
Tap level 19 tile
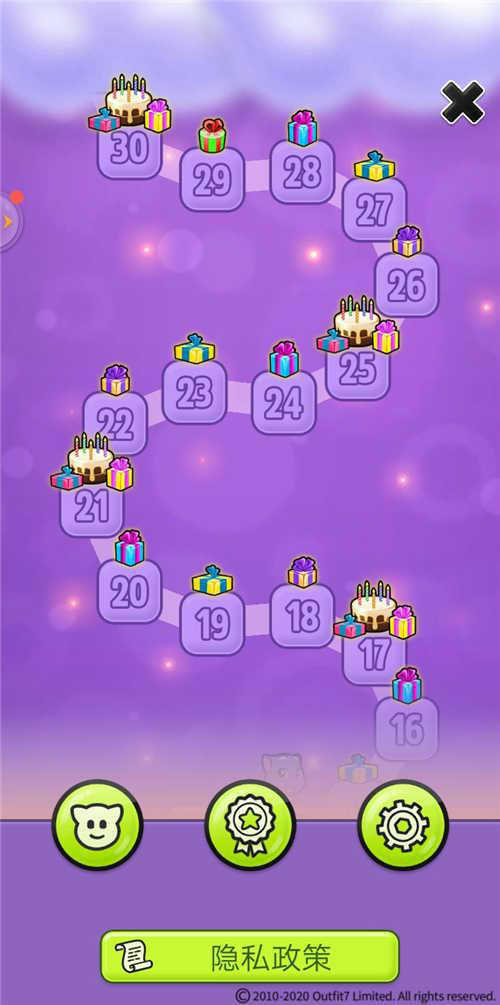[x=212, y=624]
